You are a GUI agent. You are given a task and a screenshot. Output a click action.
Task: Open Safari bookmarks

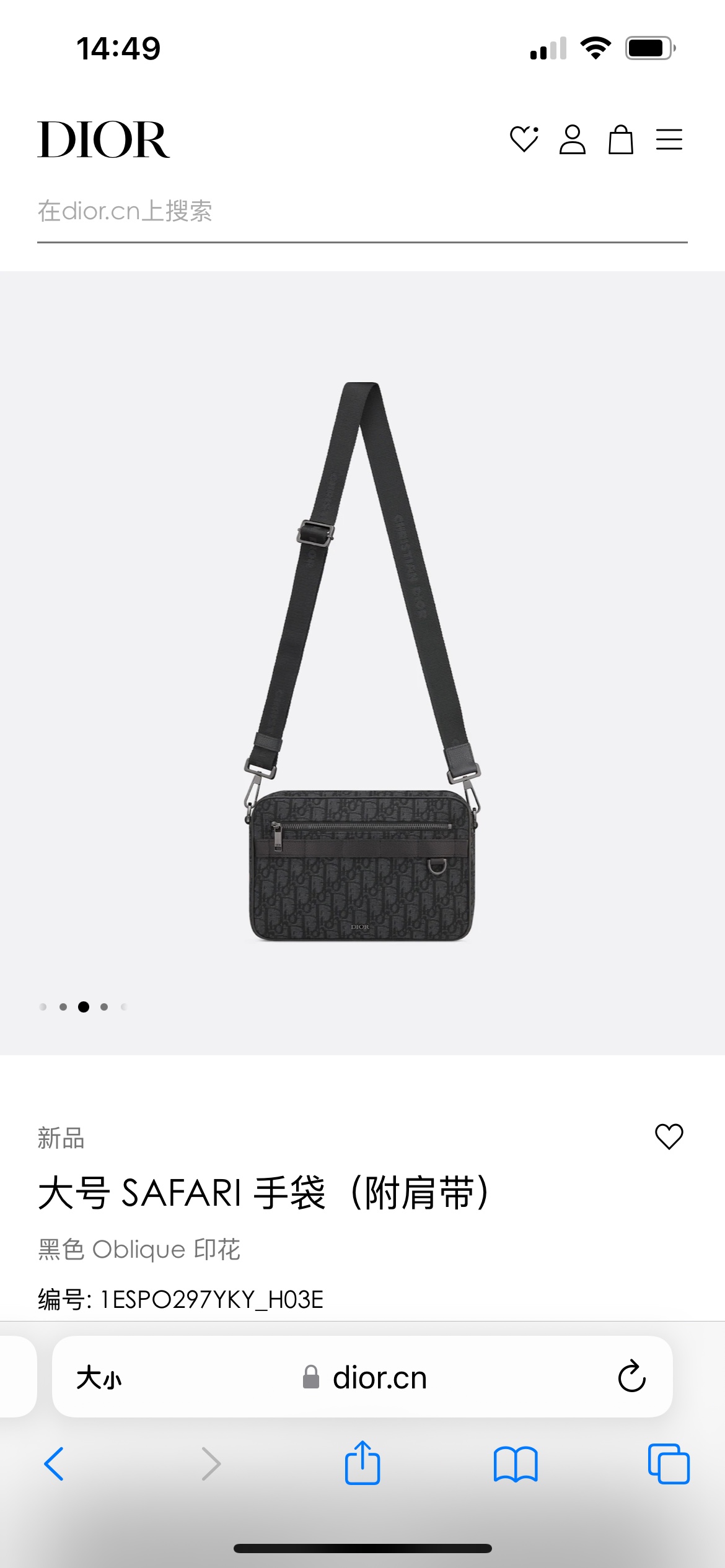[x=516, y=1464]
